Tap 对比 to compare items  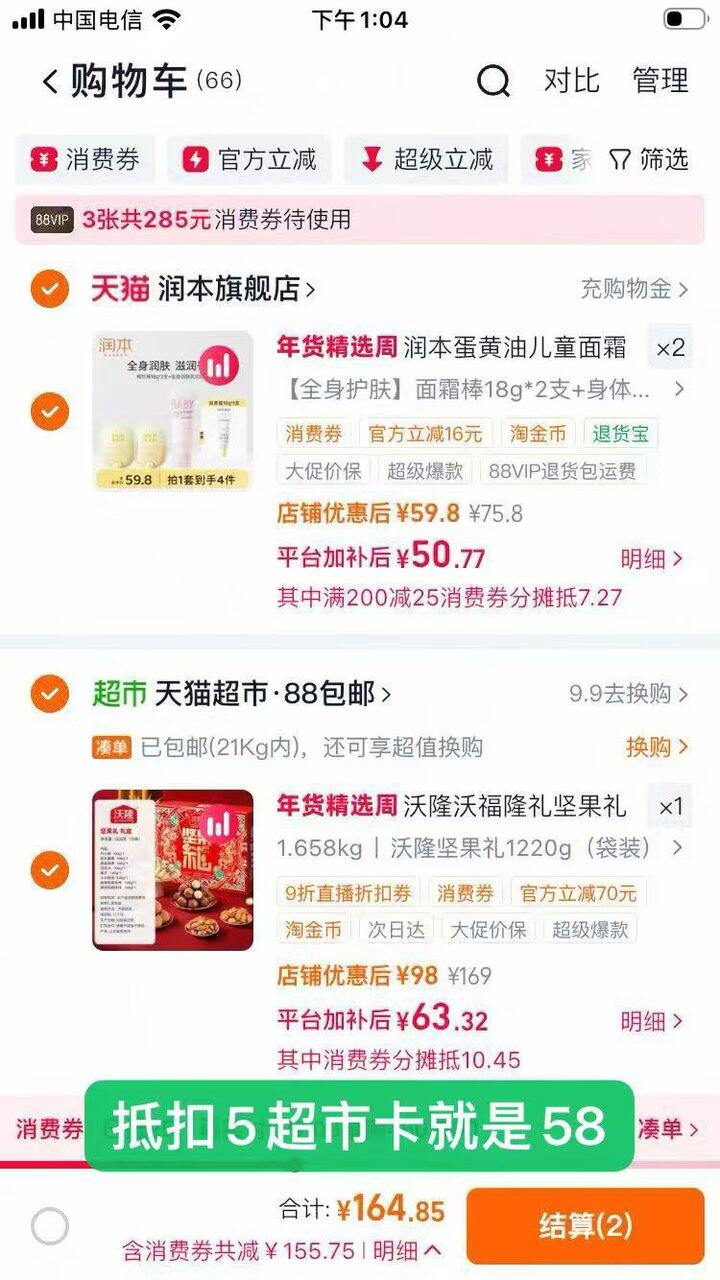click(x=572, y=80)
